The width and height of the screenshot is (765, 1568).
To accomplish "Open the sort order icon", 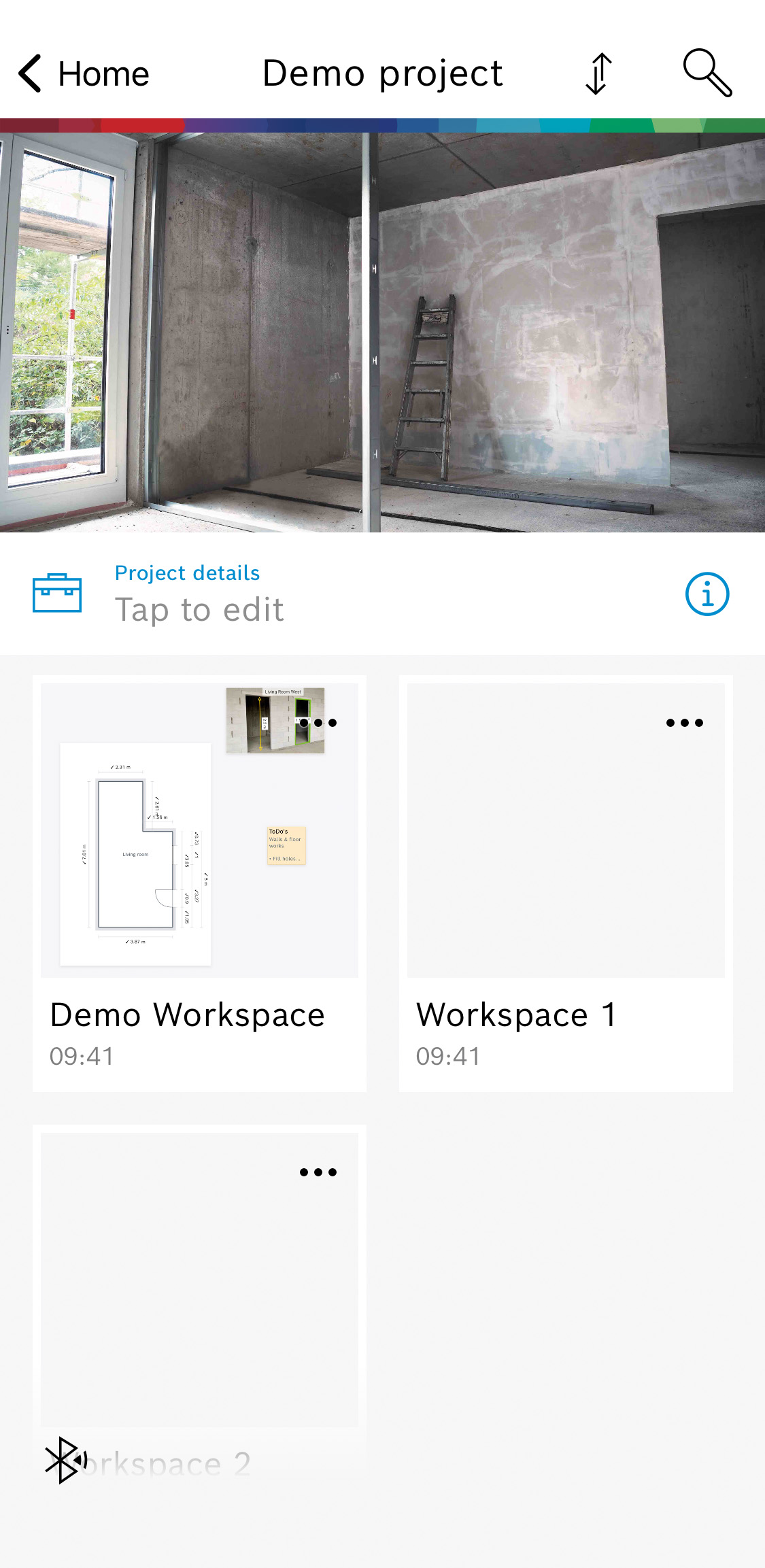I will tap(598, 73).
